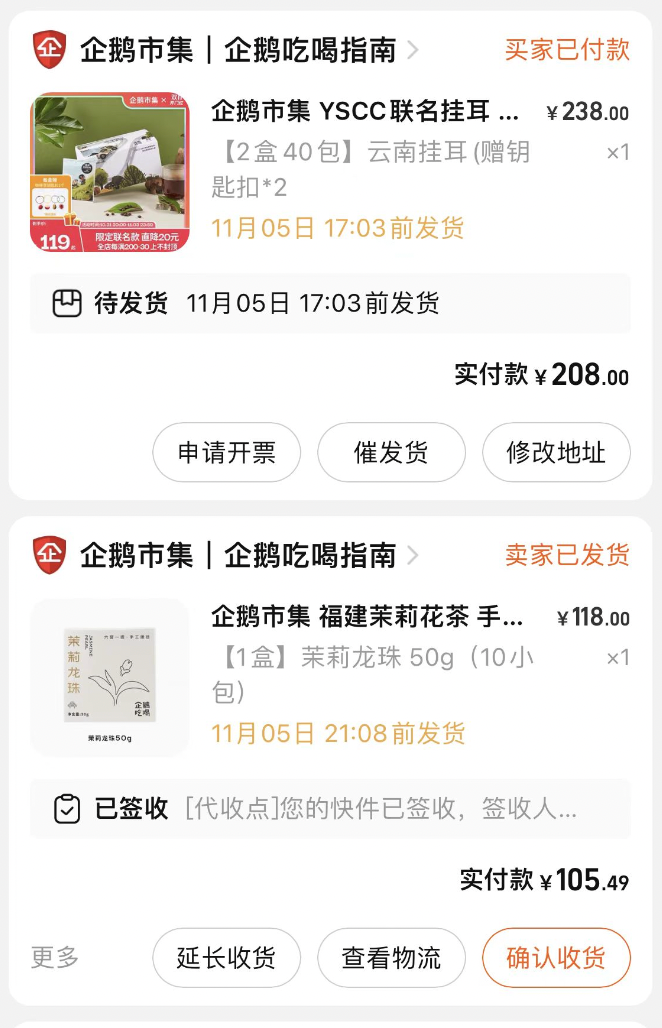Tap 申请开票 on the 云南挂耳 order

(x=227, y=452)
